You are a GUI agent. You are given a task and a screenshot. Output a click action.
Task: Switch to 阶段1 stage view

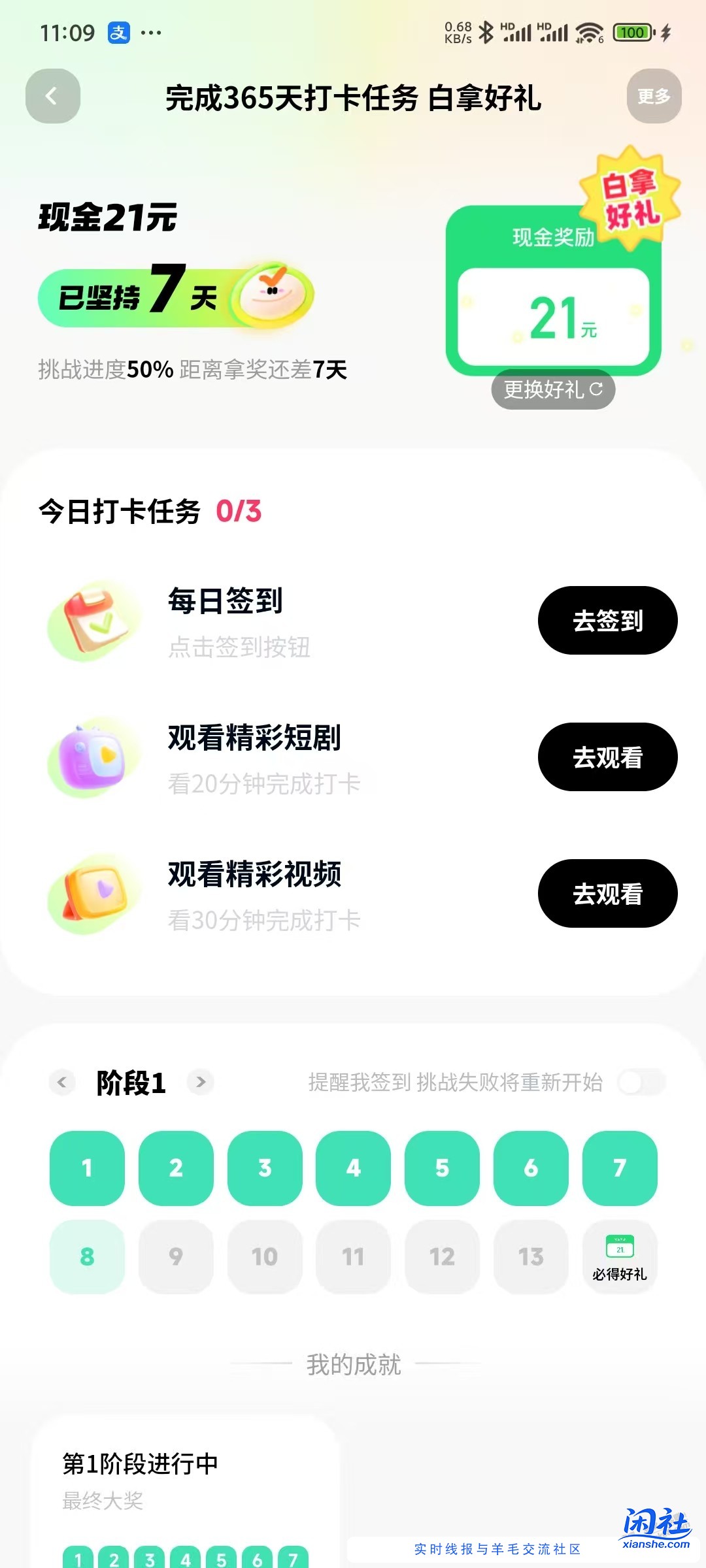tap(131, 1083)
